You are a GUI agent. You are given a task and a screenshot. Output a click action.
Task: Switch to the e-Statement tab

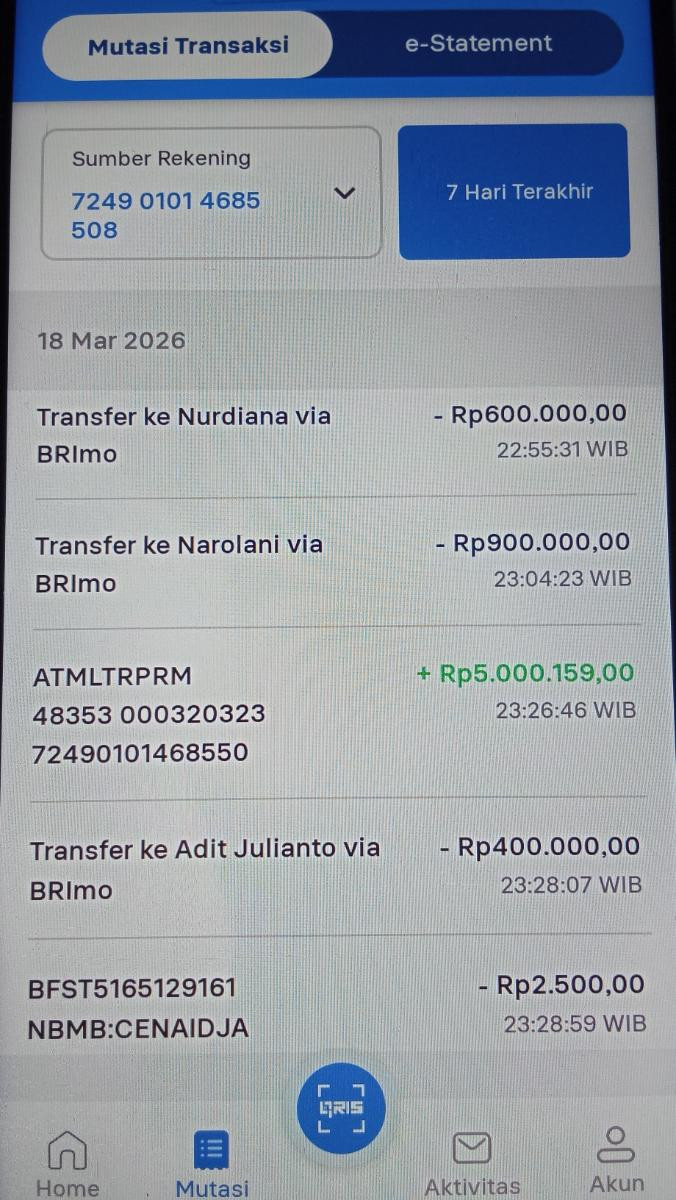point(478,44)
